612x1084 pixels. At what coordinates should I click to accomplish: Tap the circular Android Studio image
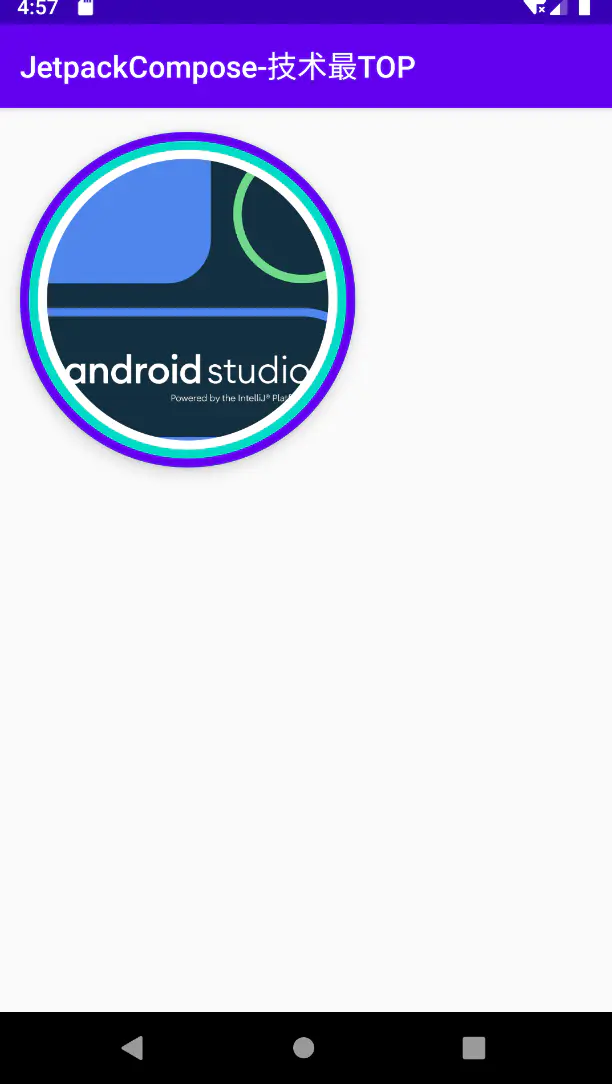tap(188, 299)
